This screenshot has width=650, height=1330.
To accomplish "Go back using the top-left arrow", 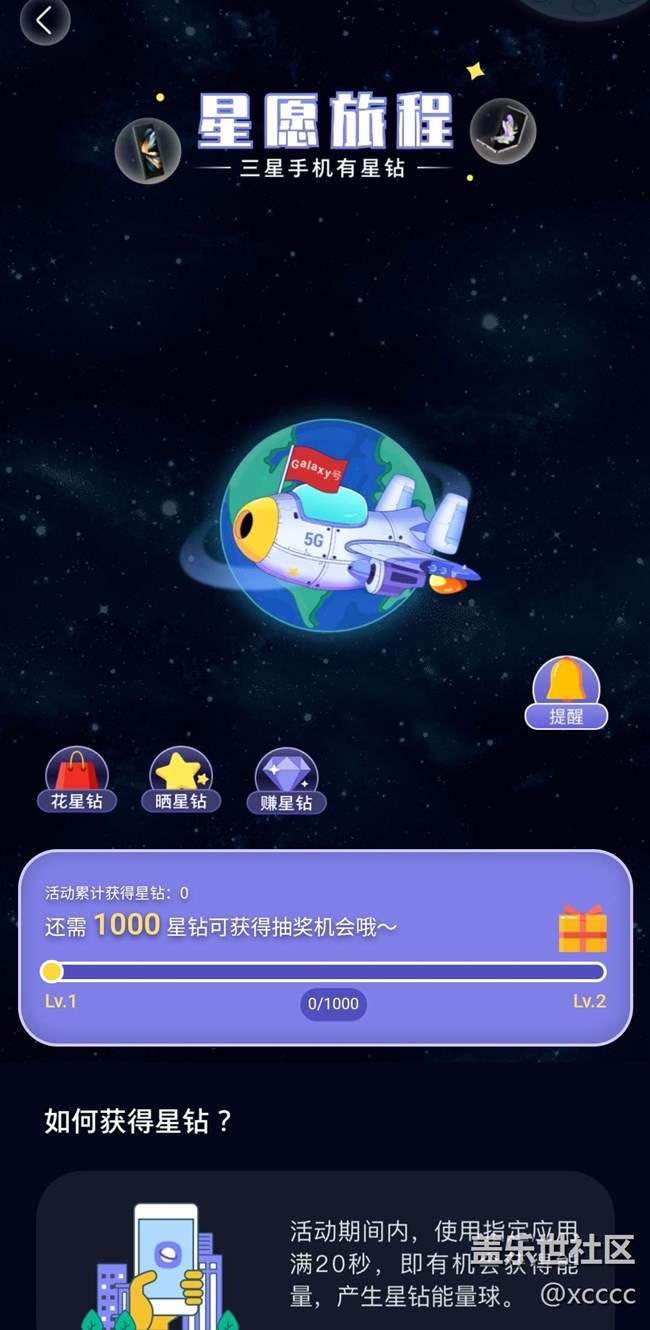I will (45, 20).
